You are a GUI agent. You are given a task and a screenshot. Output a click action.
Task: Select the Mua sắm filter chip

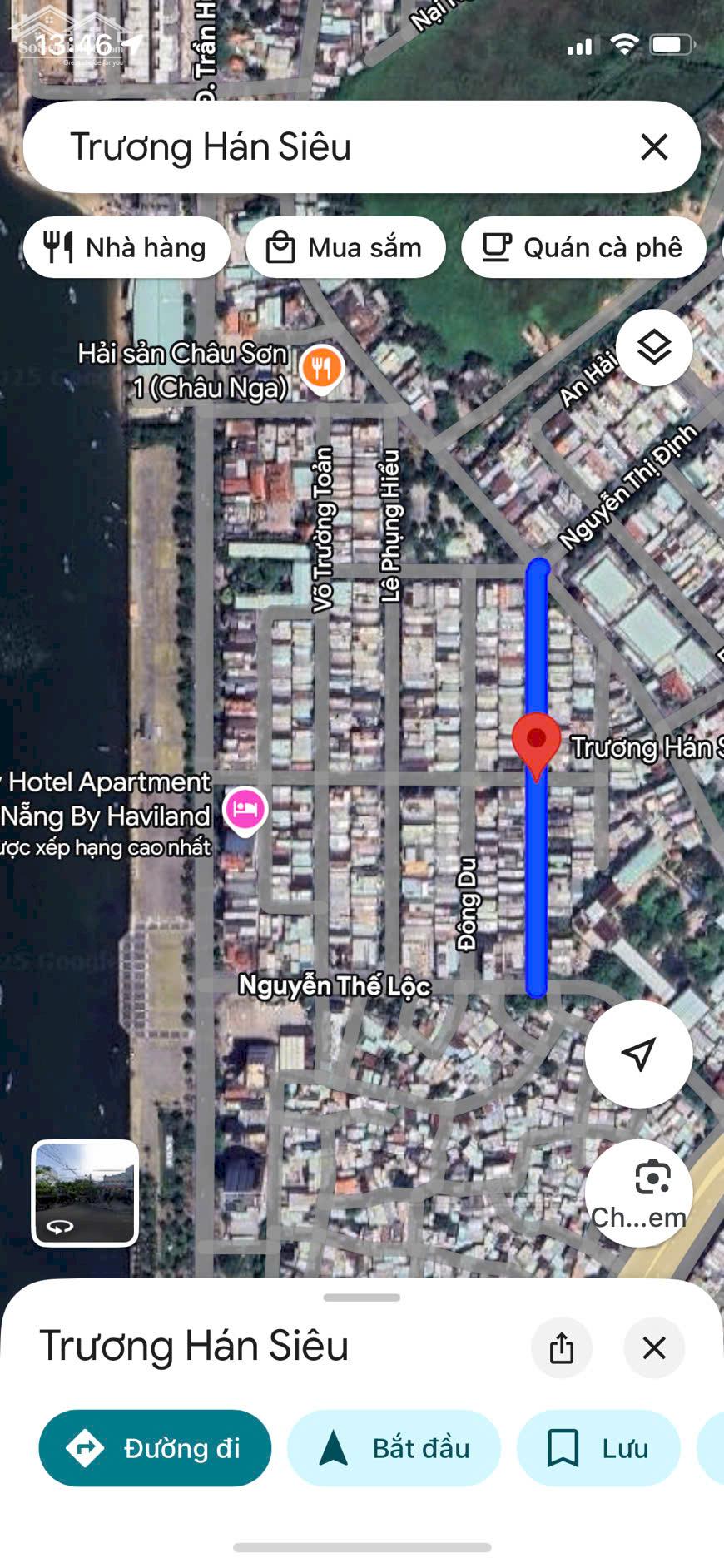[x=345, y=248]
